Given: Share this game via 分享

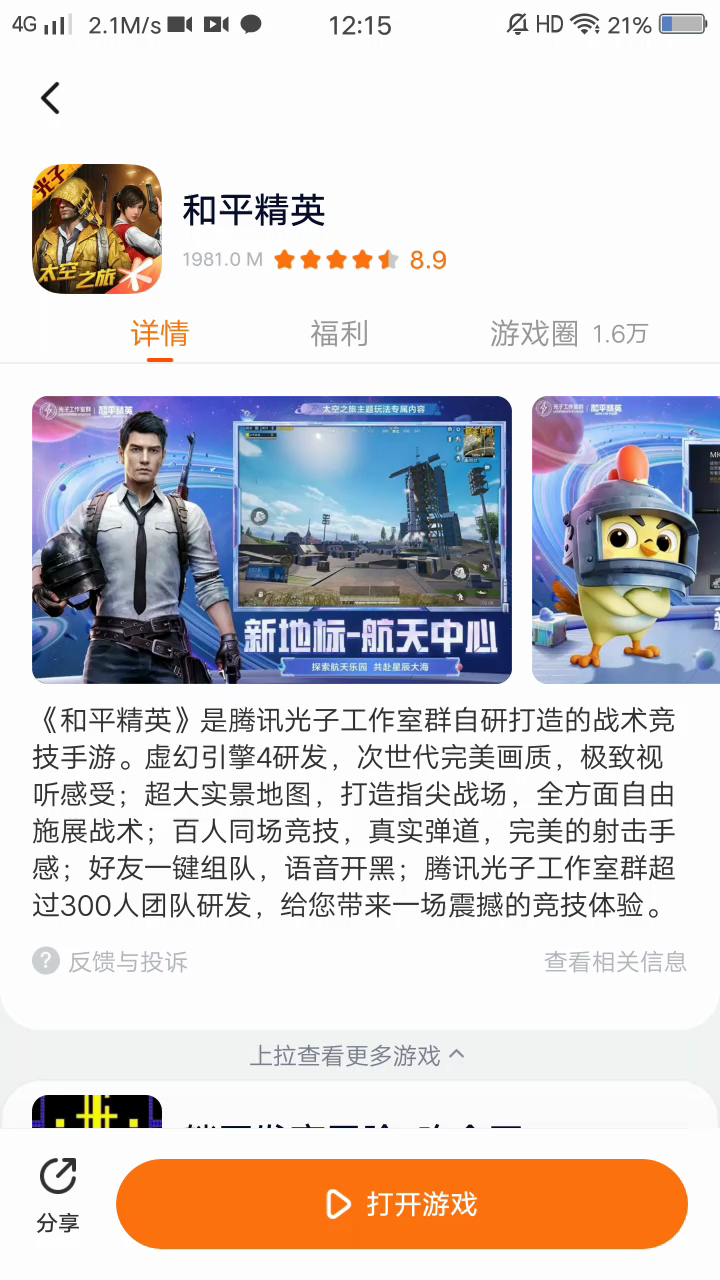Looking at the screenshot, I should coord(58,1195).
